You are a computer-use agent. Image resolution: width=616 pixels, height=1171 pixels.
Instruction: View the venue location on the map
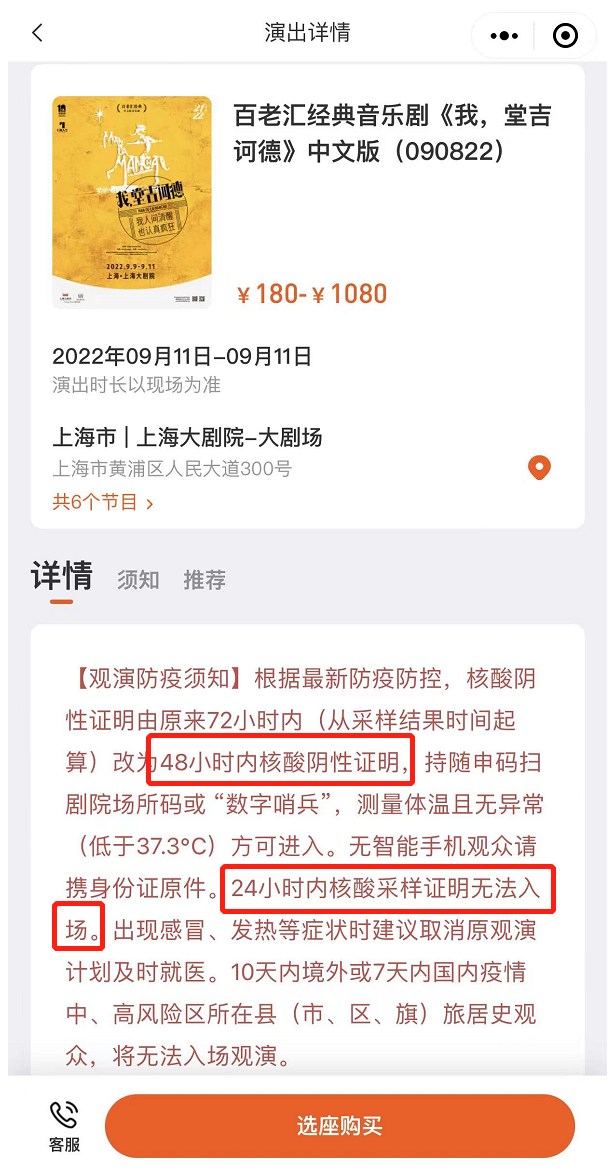click(x=539, y=467)
